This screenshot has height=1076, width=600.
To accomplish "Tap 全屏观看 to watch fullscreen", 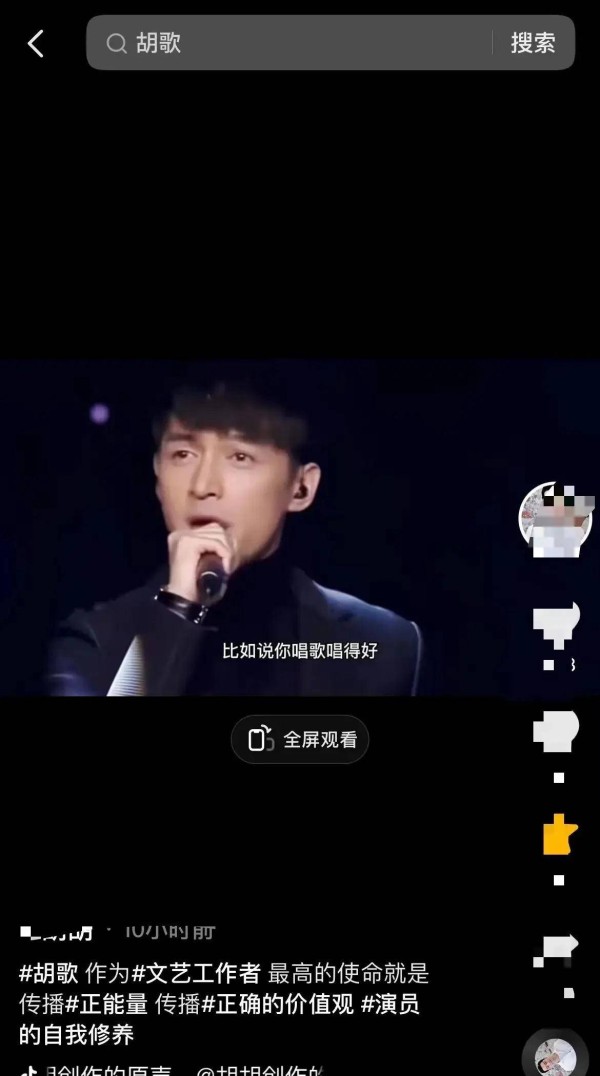I will (300, 739).
